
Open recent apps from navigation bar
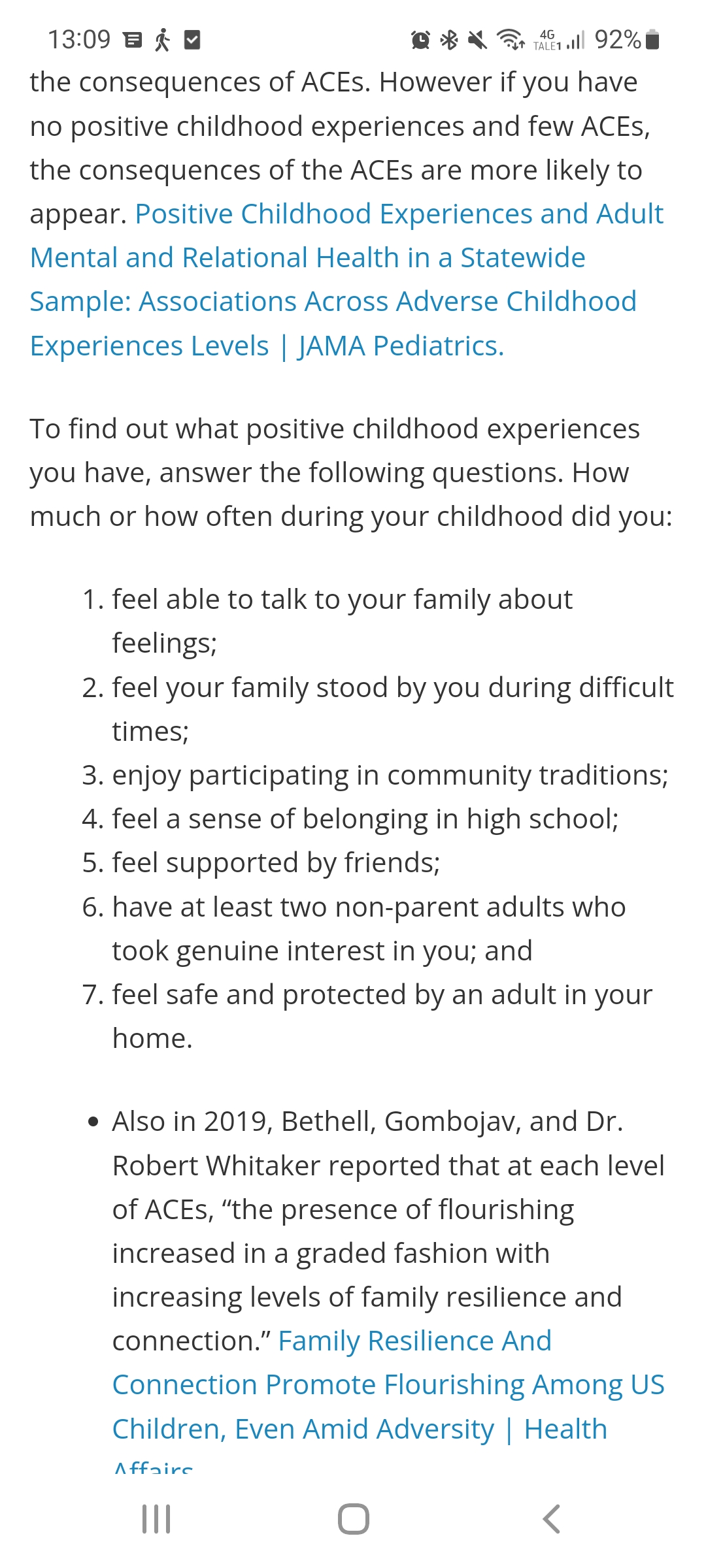[x=156, y=1518]
